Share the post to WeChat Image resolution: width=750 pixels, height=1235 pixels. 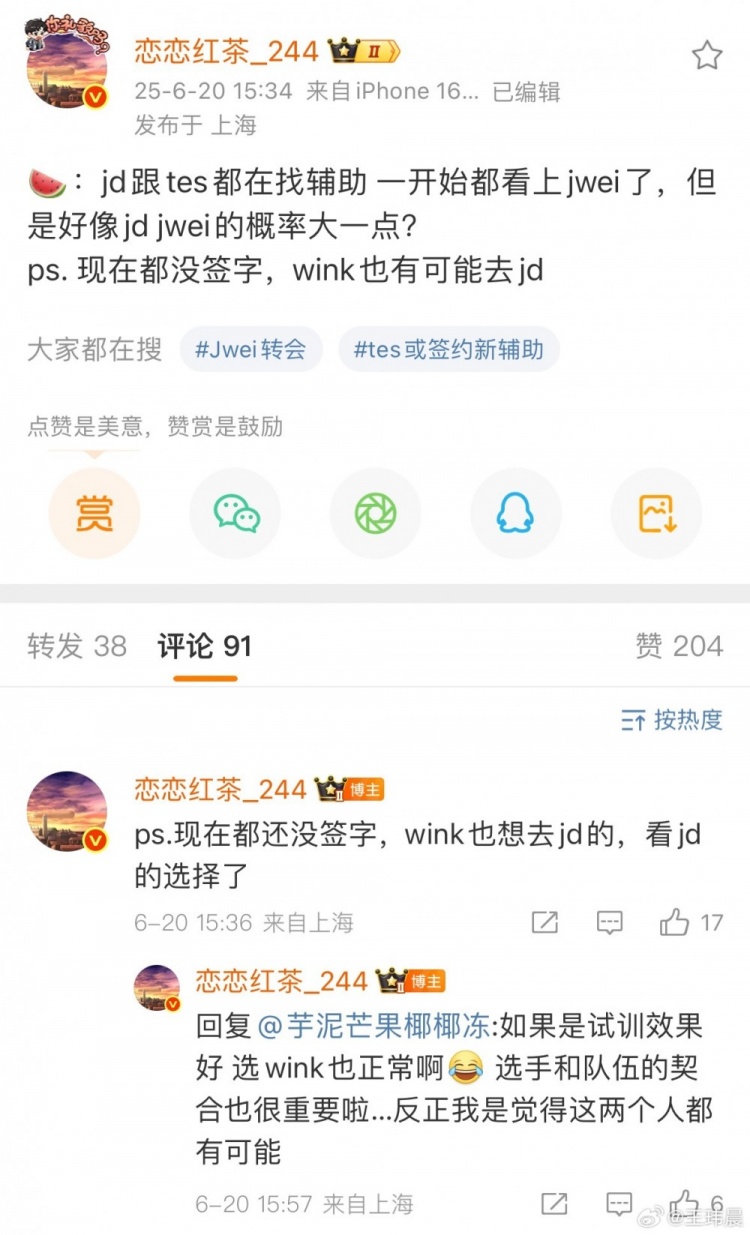[236, 513]
